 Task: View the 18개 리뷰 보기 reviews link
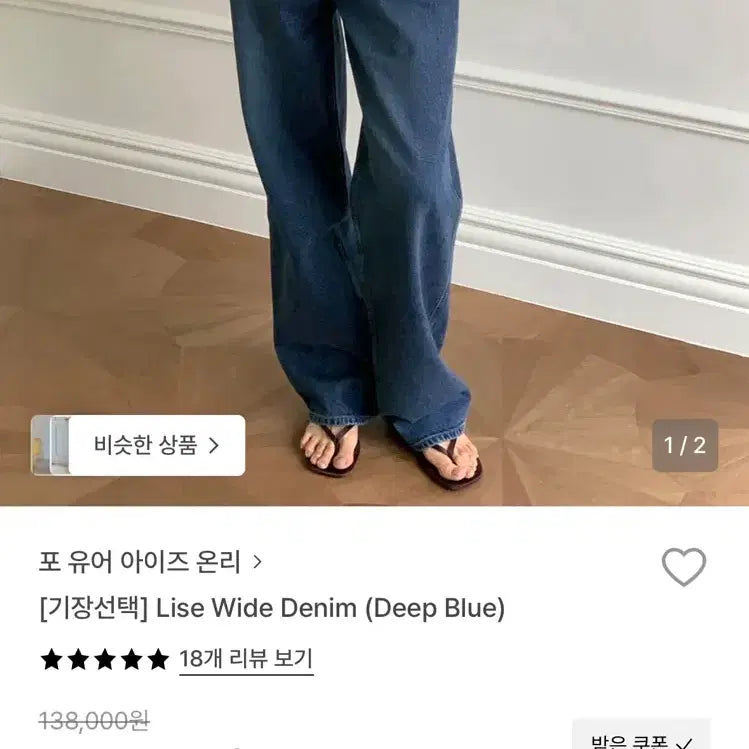point(246,659)
